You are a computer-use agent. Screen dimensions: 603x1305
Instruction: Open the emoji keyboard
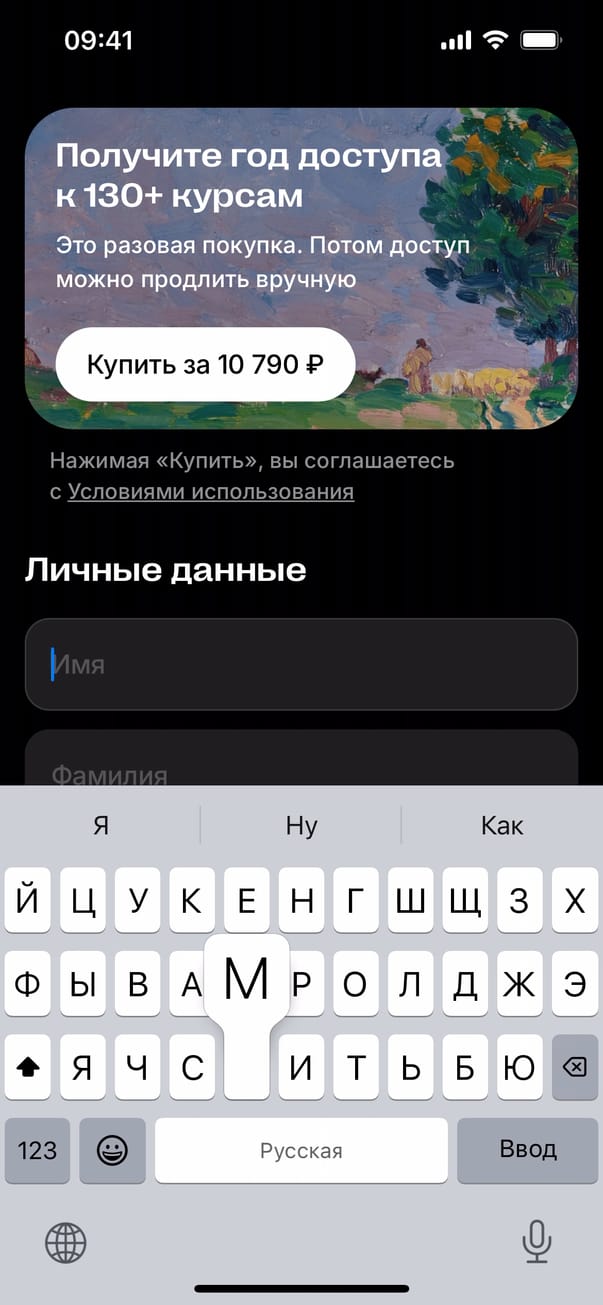pyautogui.click(x=112, y=1150)
